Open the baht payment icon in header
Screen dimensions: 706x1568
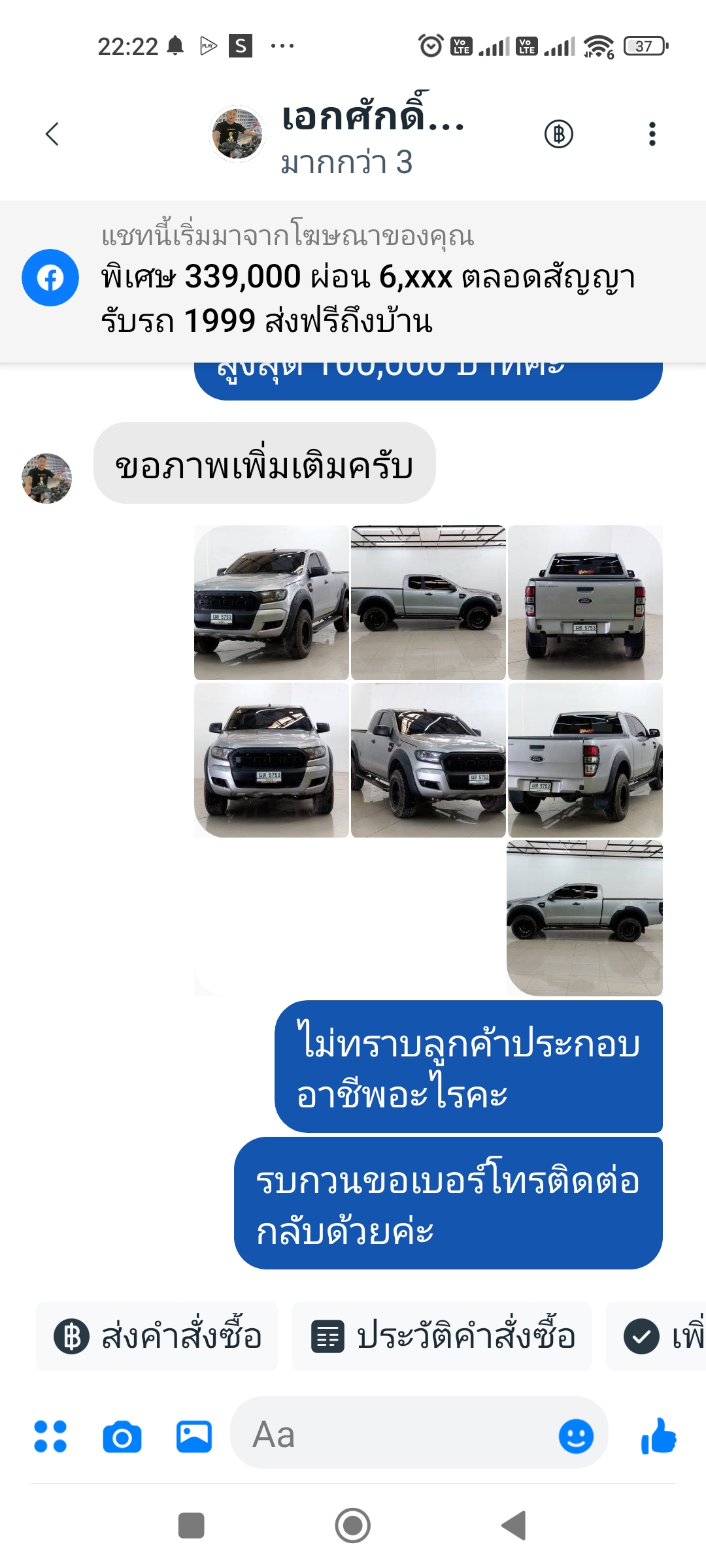559,134
